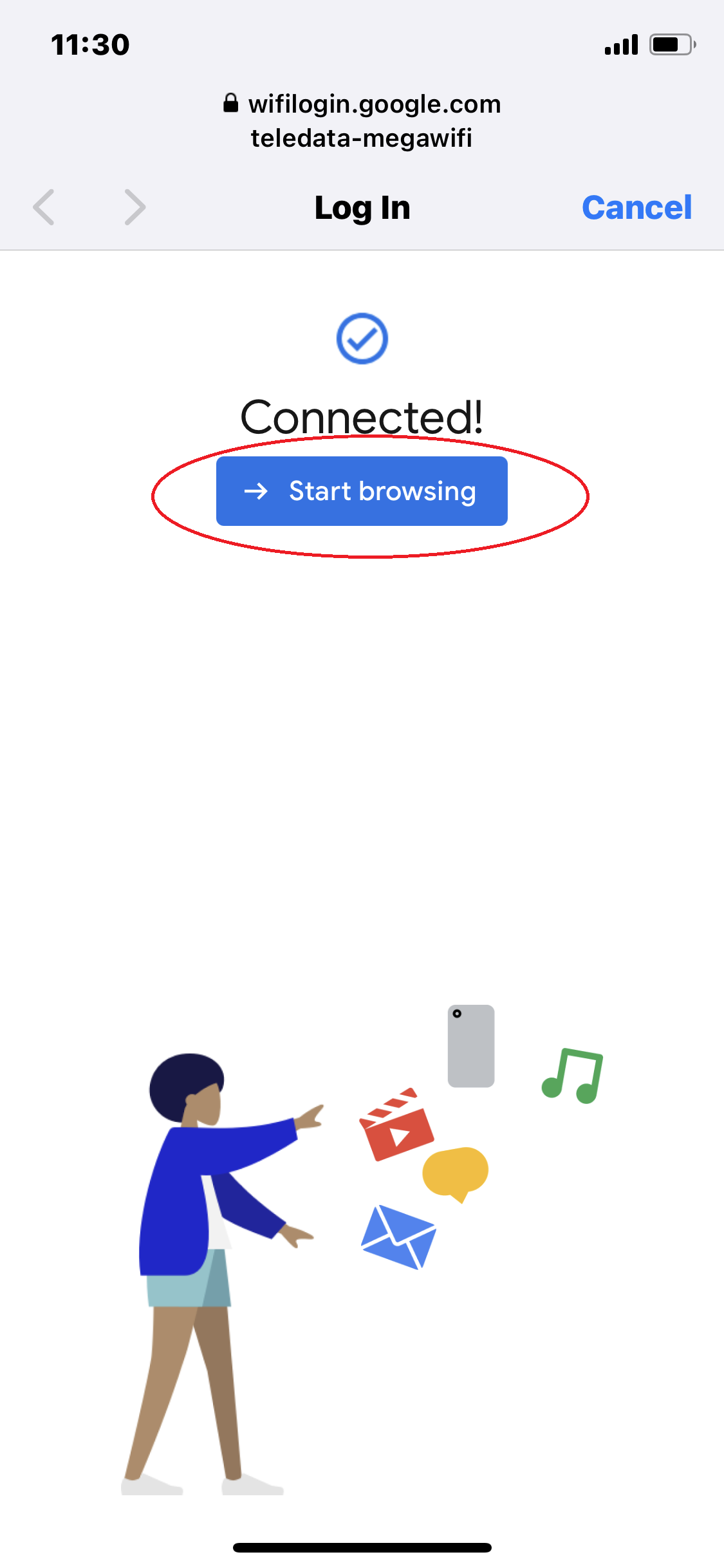The height and width of the screenshot is (1568, 724).
Task: Go back with the left chevron
Action: (44, 207)
